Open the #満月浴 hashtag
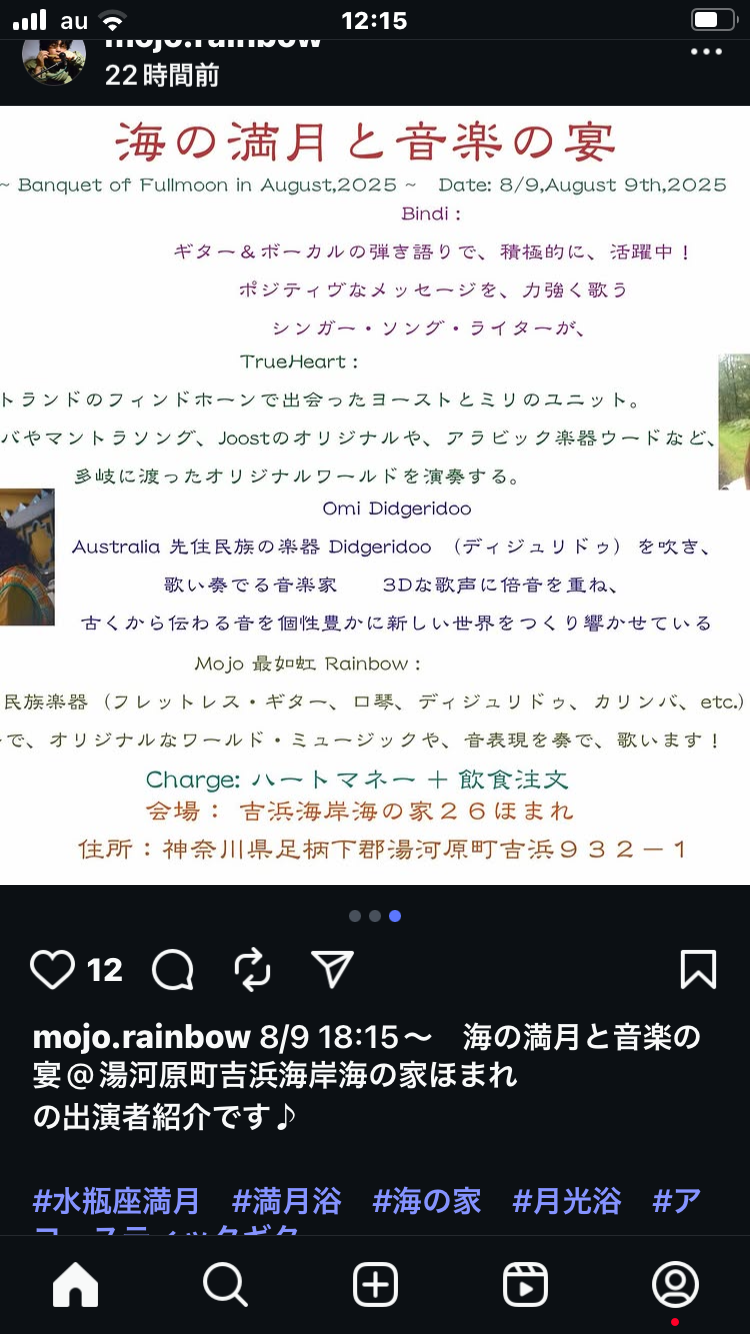Screen dimensions: 750x1334 (x=286, y=1201)
